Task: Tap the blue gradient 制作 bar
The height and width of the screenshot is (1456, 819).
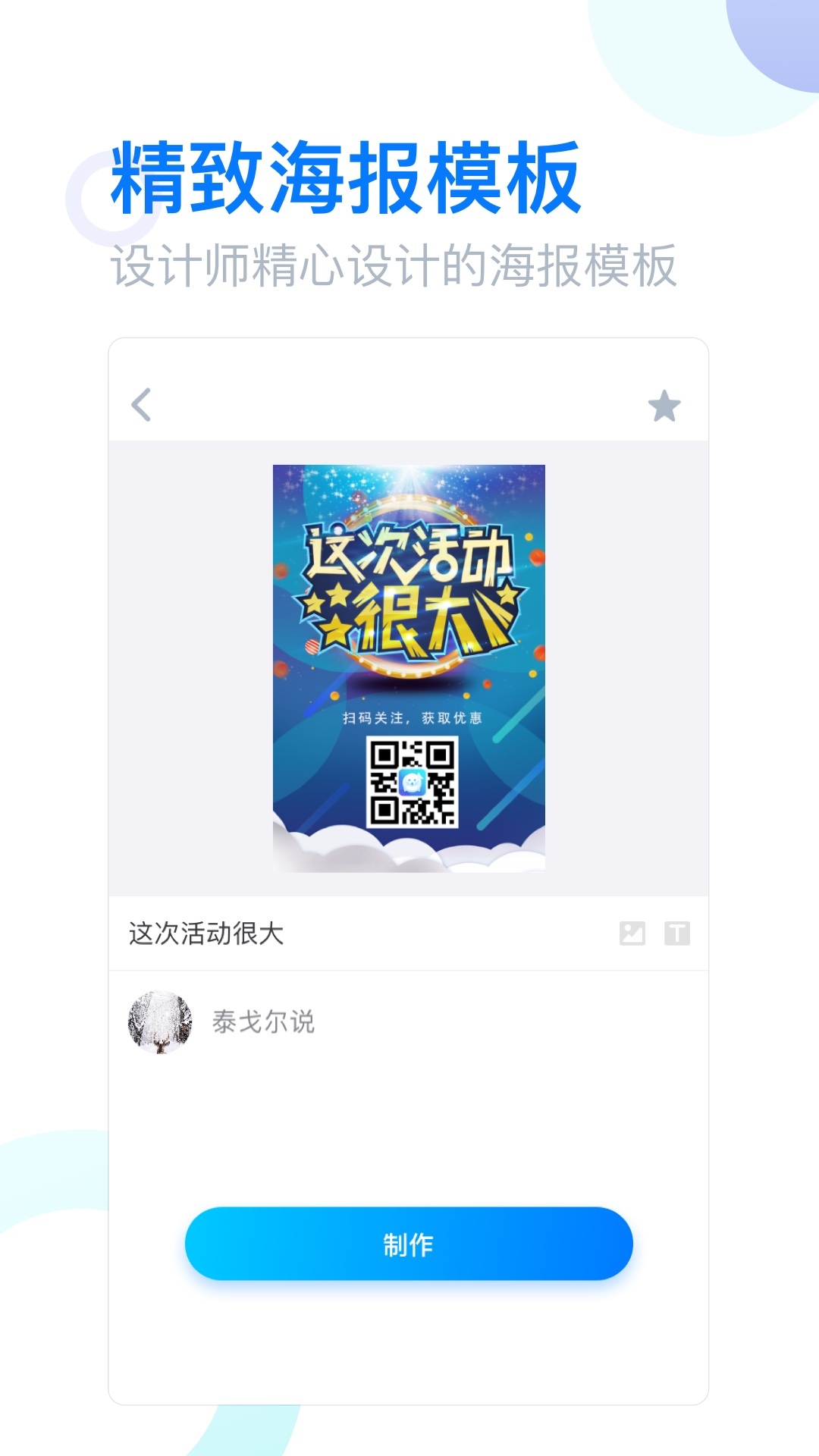Action: point(409,1244)
